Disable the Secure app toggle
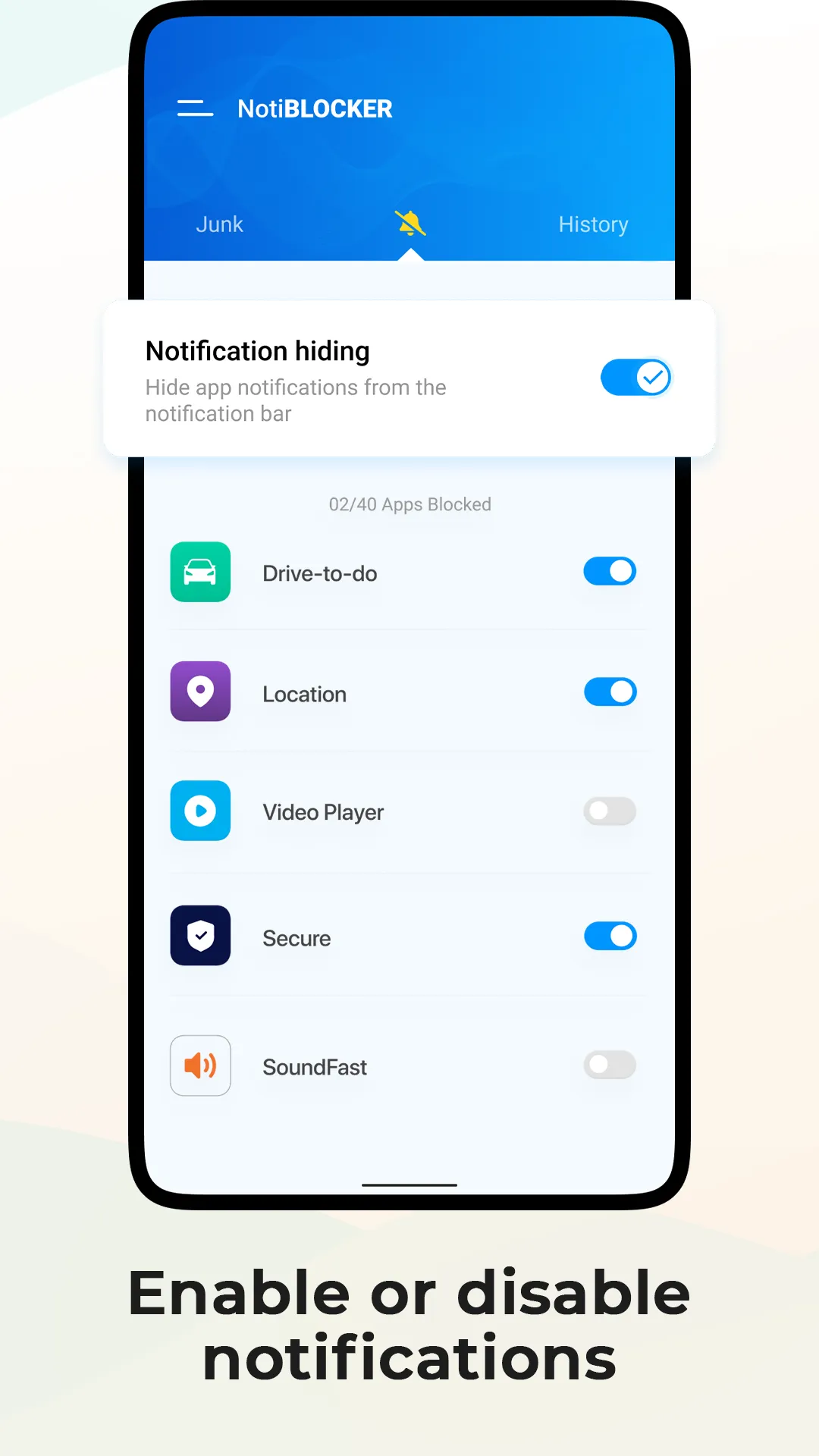This screenshot has height=1456, width=819. click(x=610, y=935)
